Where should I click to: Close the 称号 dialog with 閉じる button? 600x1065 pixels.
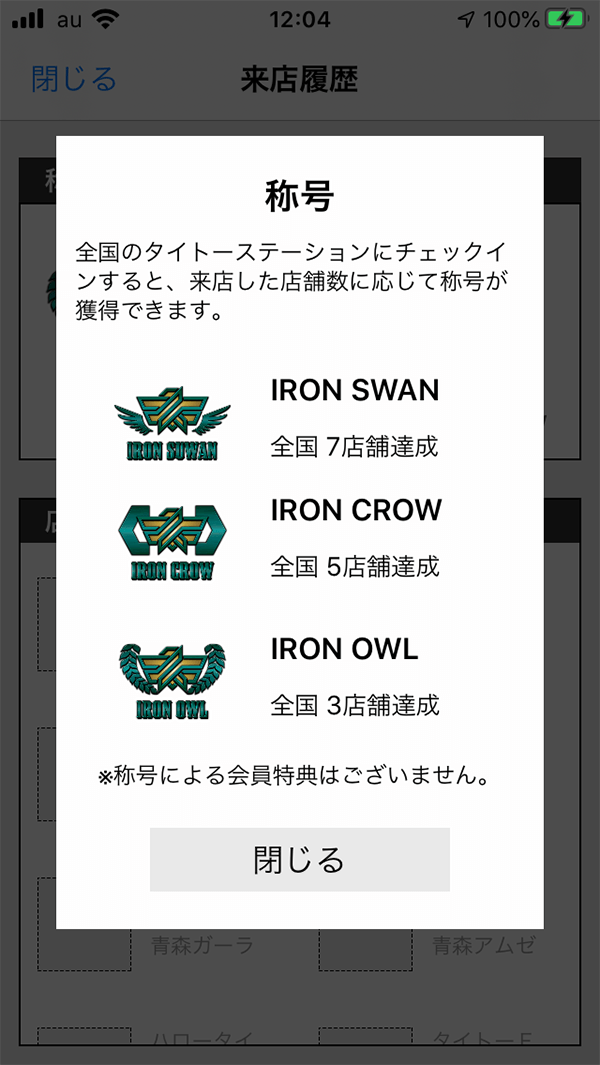299,860
